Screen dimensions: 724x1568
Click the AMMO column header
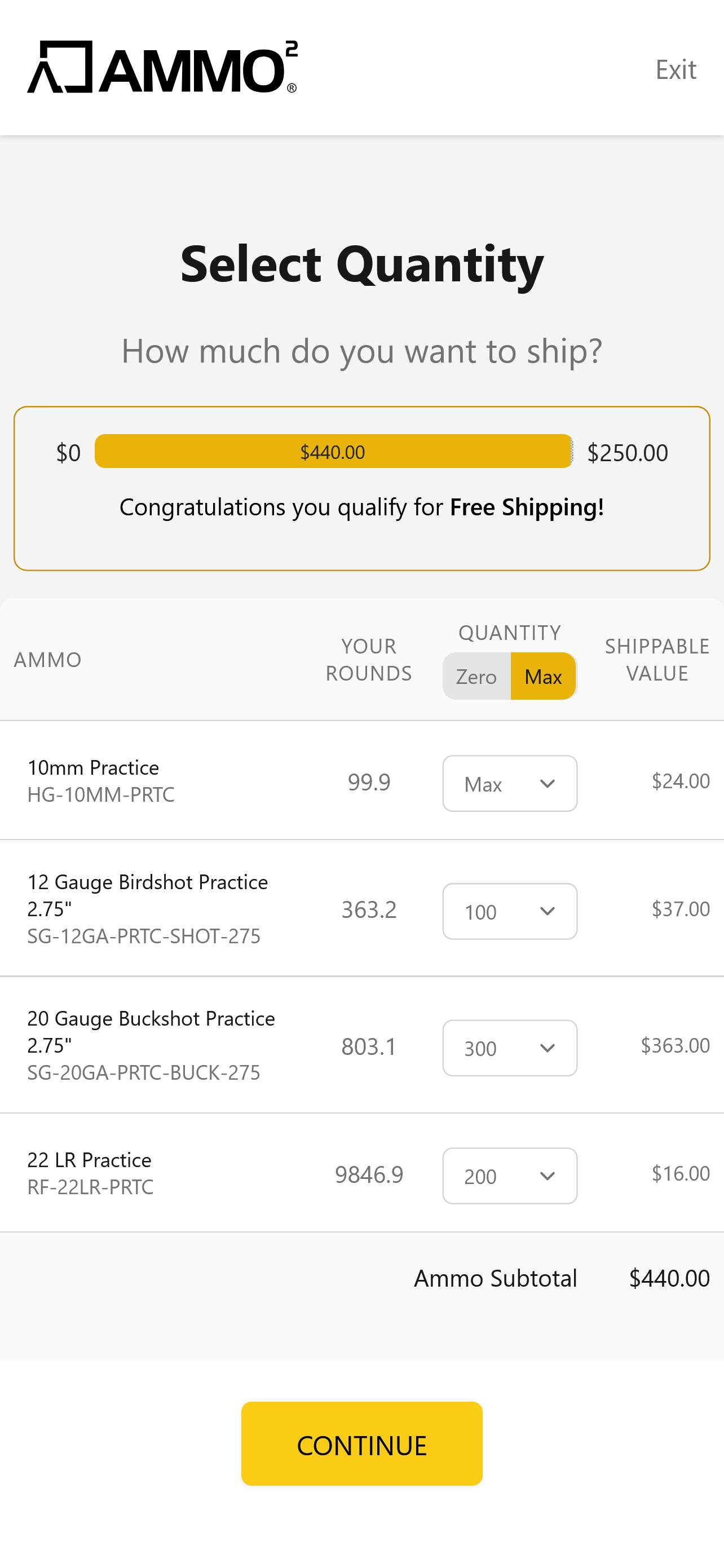[48, 659]
